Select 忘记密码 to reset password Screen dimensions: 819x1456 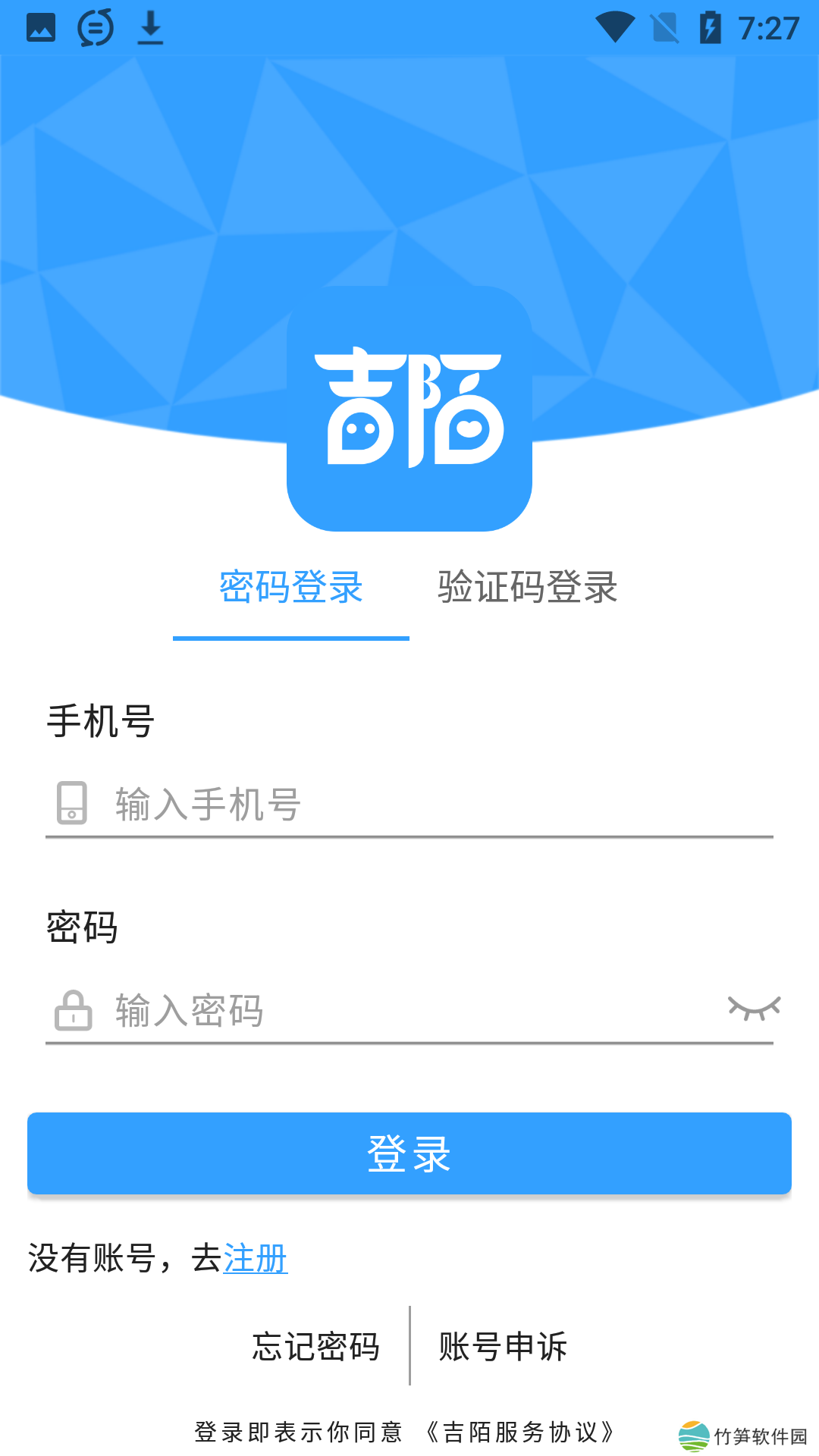tap(316, 1347)
